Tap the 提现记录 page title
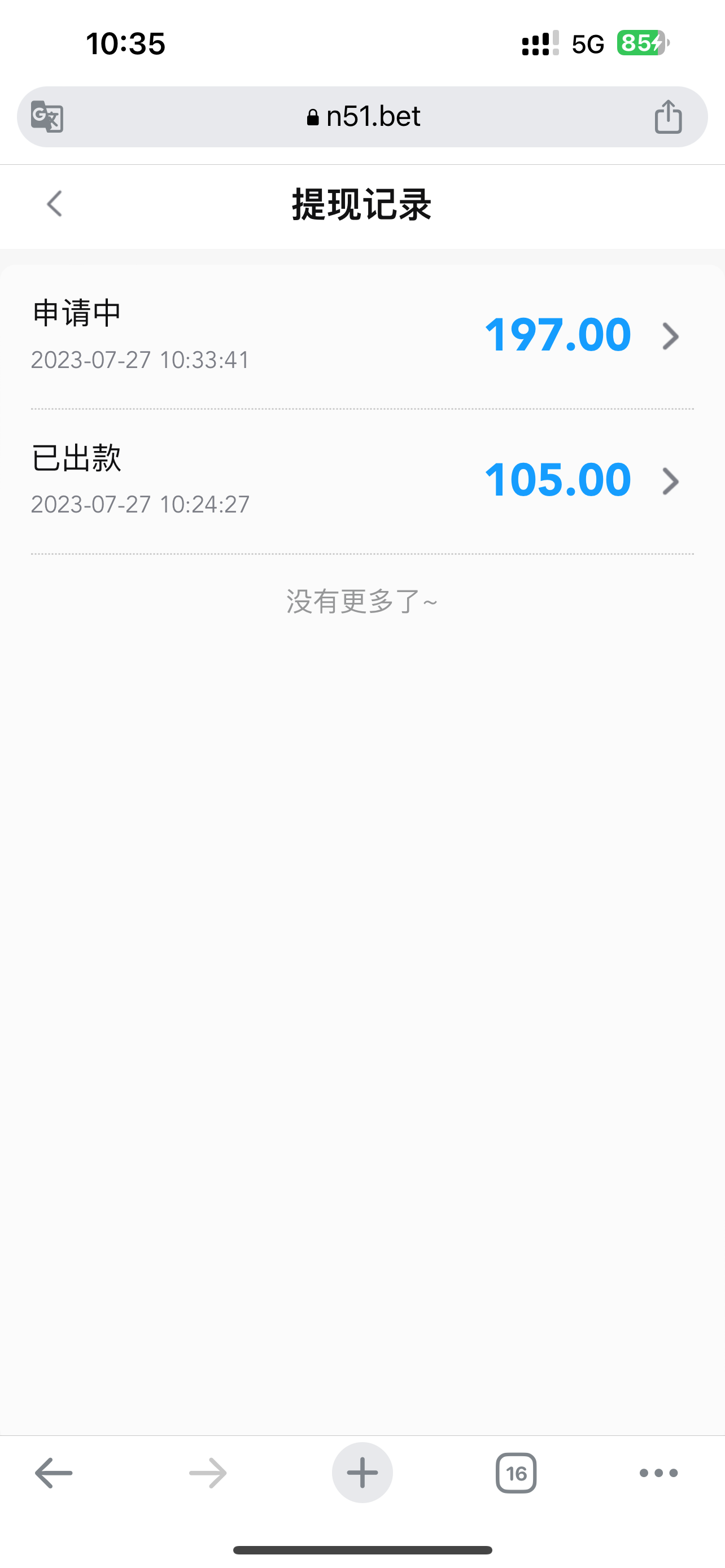The image size is (725, 1568). [362, 205]
